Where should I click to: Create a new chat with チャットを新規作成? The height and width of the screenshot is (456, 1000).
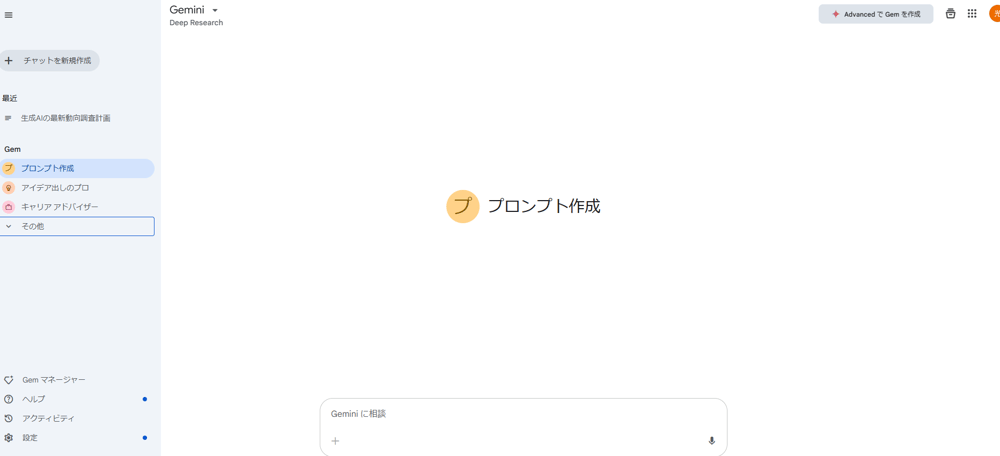[x=50, y=61]
